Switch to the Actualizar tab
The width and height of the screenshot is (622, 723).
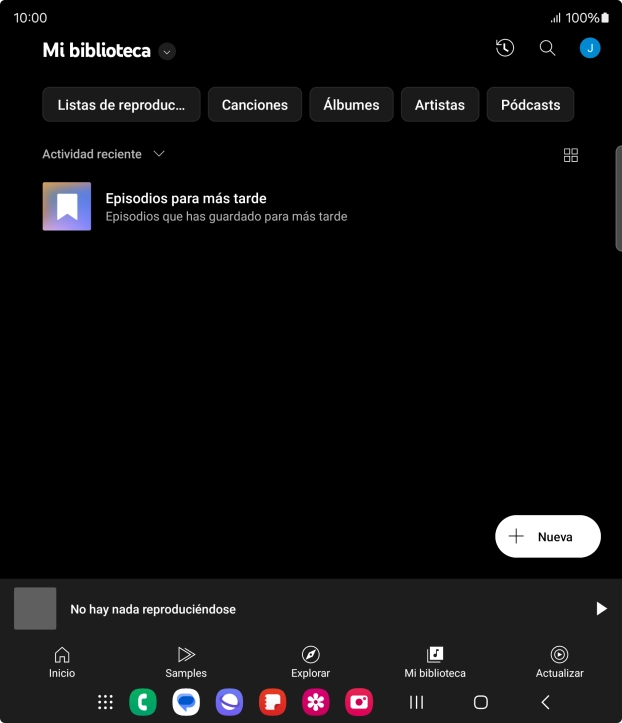559,661
